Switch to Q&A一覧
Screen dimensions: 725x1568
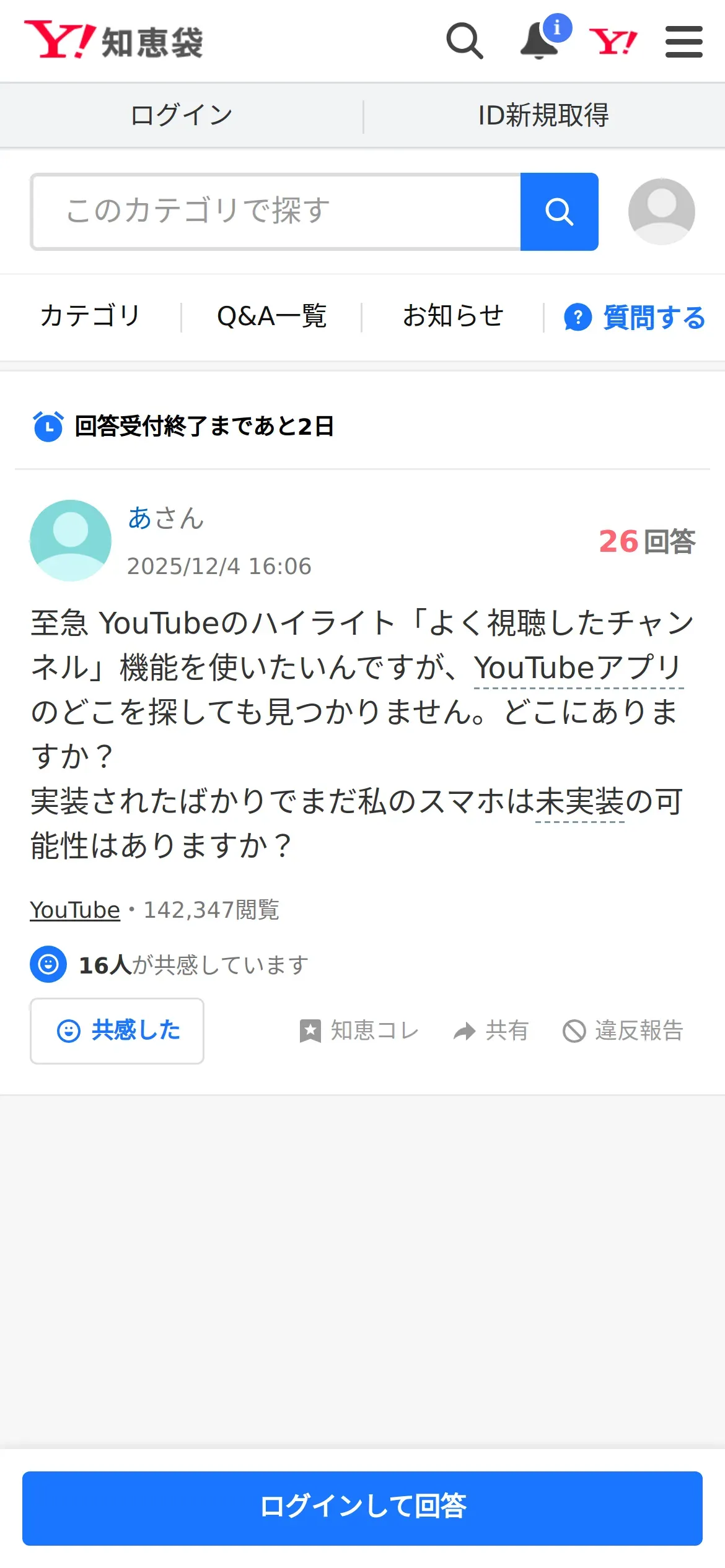point(271,316)
